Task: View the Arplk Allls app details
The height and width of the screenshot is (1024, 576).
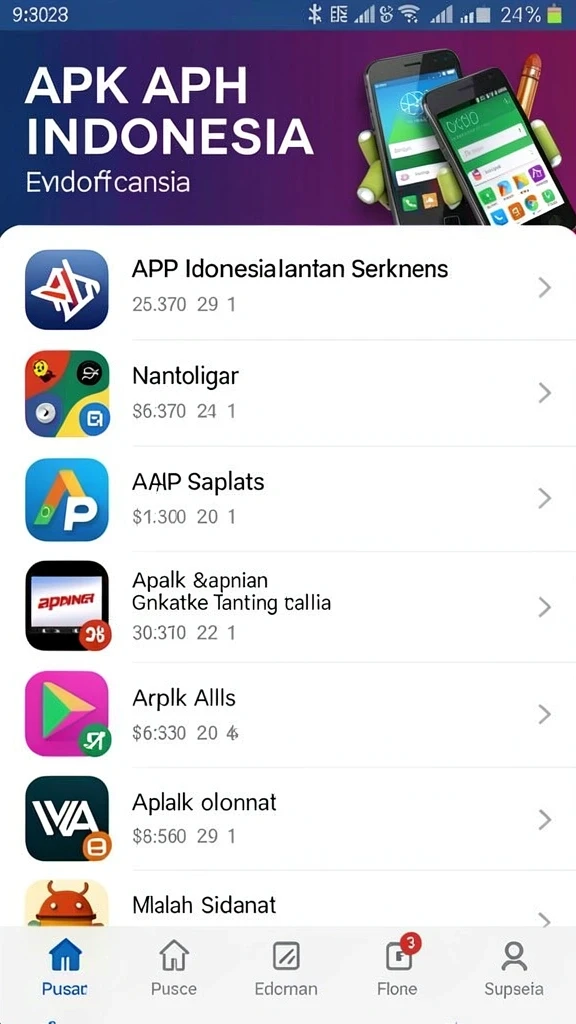Action: pyautogui.click(x=288, y=714)
